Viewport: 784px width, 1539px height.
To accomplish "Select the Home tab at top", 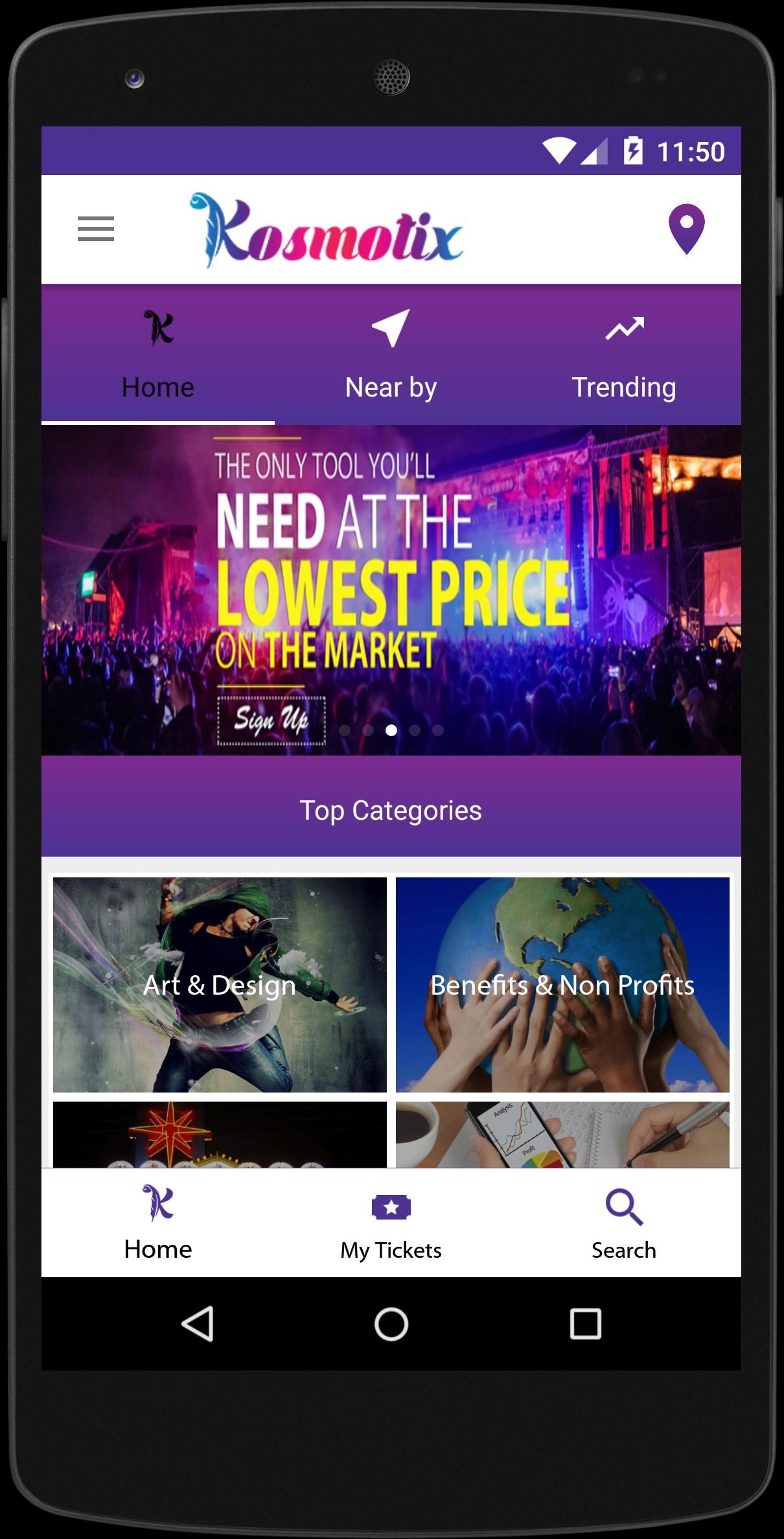I will (158, 355).
